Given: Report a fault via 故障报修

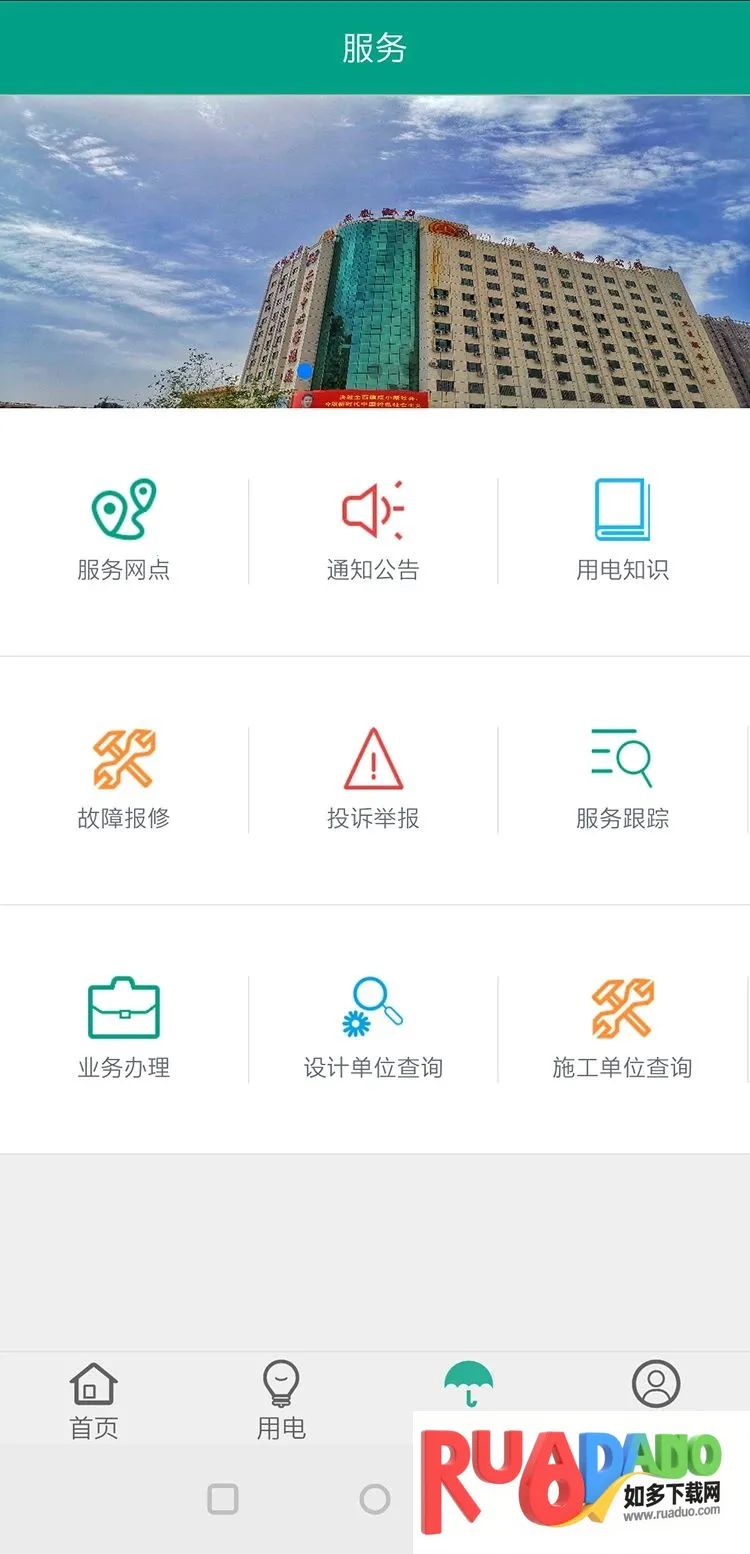Looking at the screenshot, I should (x=124, y=779).
